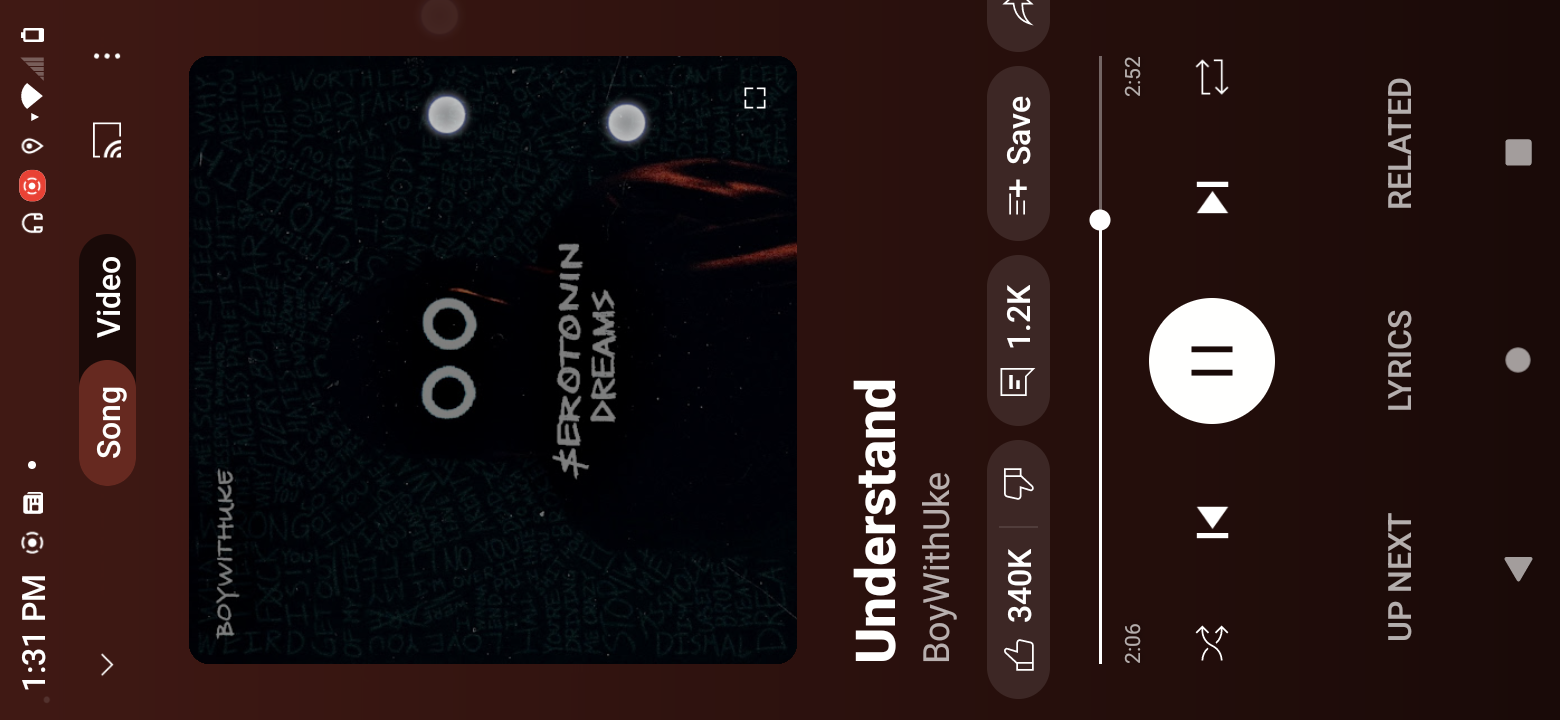Tap the playback progress bar
This screenshot has width=1560, height=720.
pos(1100,400)
